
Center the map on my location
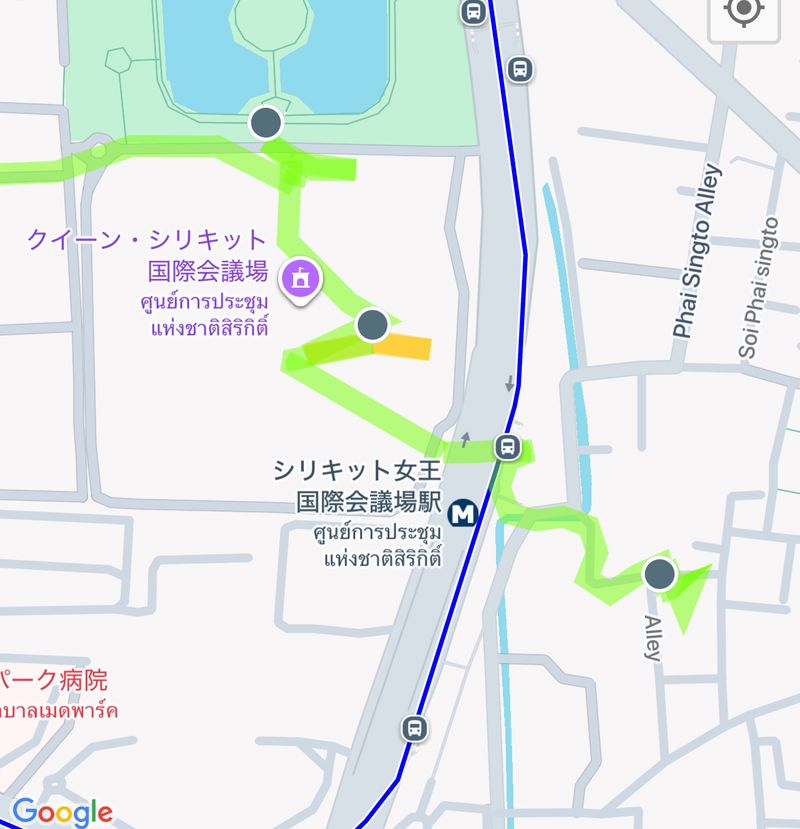[743, 12]
